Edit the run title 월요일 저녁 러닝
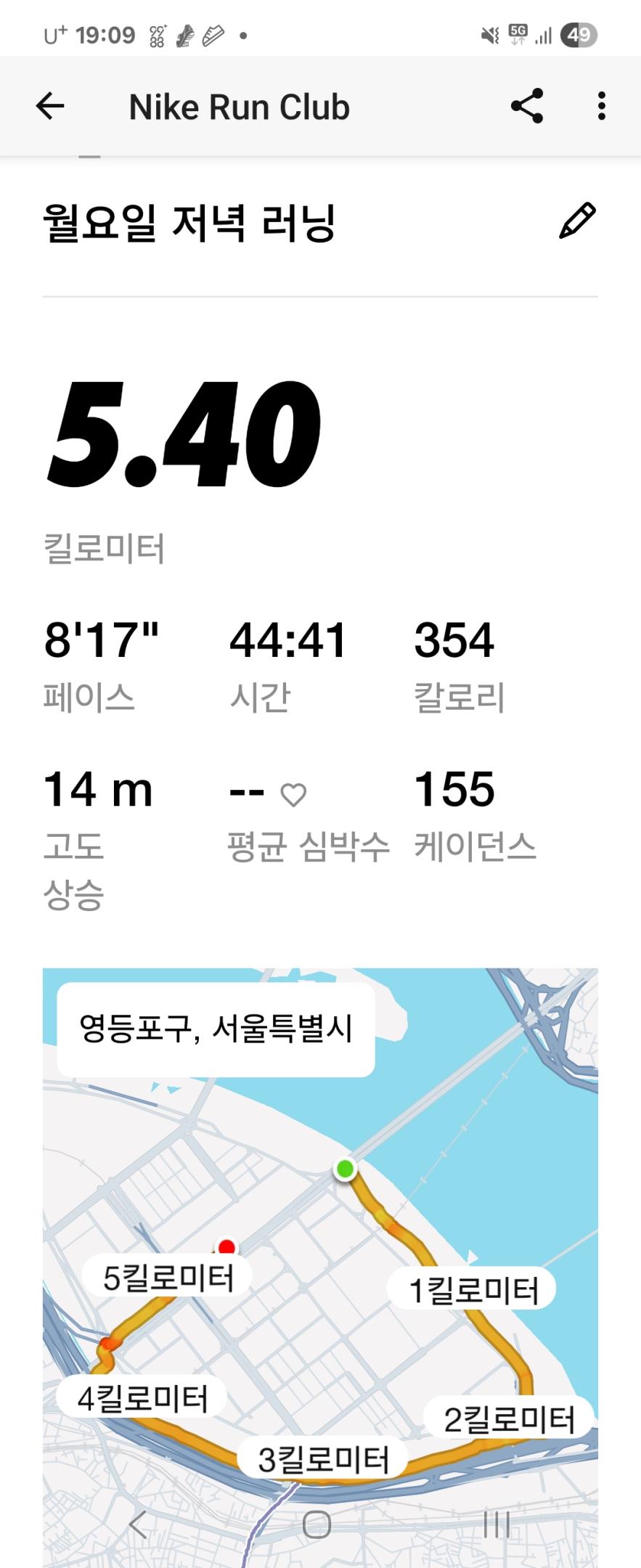This screenshot has width=641, height=1568. (577, 221)
